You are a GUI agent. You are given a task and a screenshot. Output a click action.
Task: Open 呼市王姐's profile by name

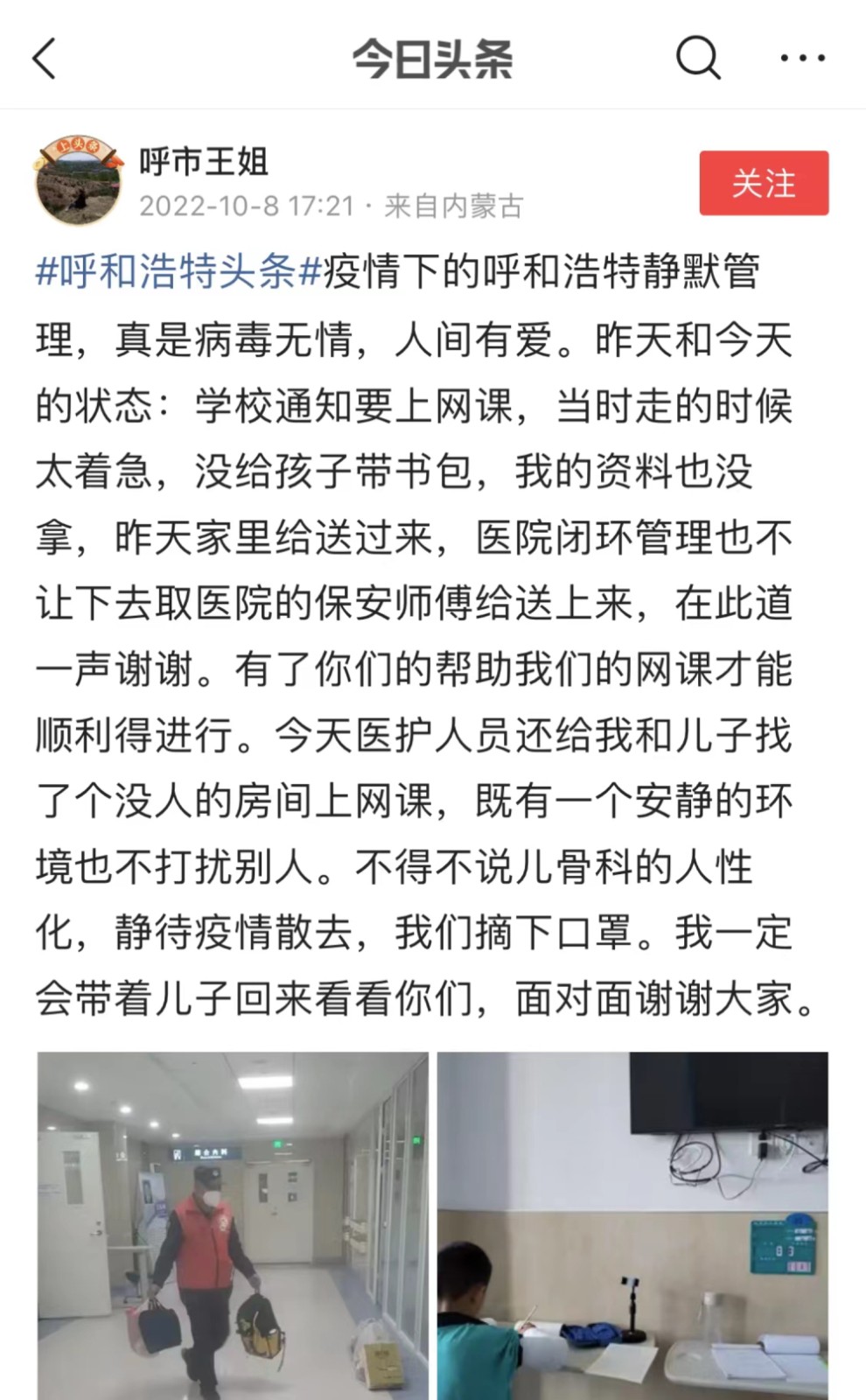tap(204, 162)
